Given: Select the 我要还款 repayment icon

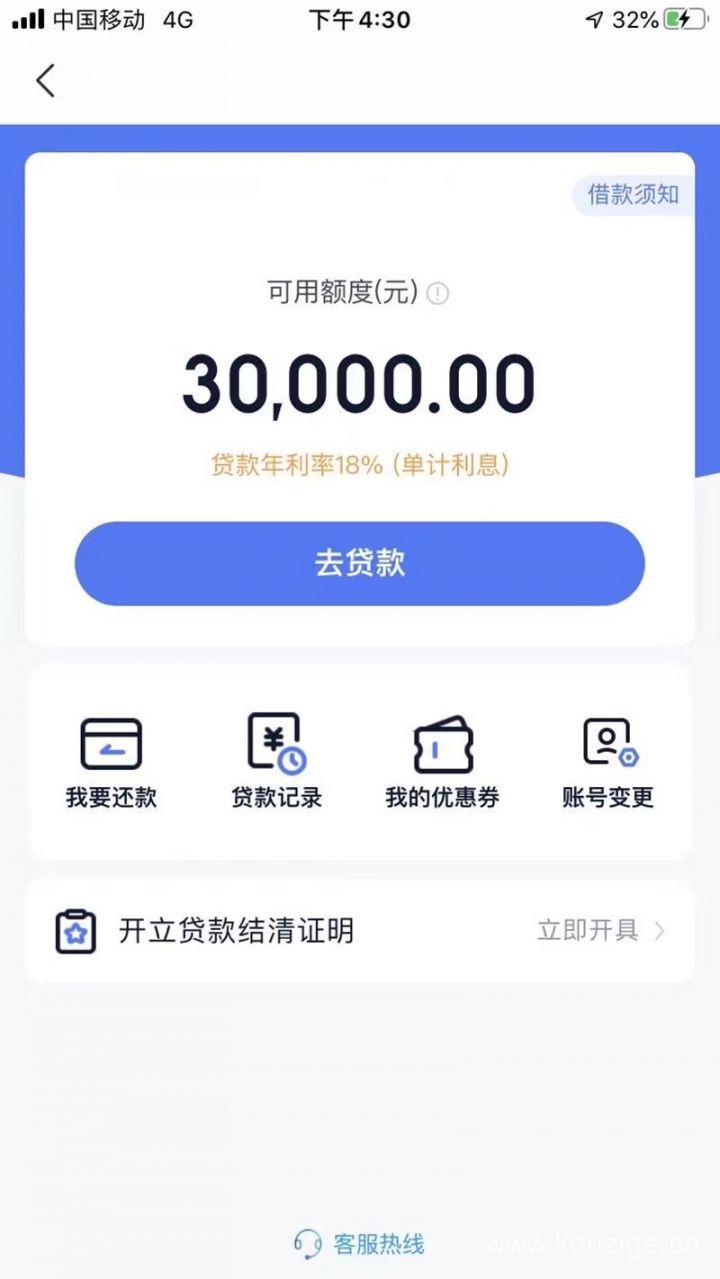Looking at the screenshot, I should 110,742.
